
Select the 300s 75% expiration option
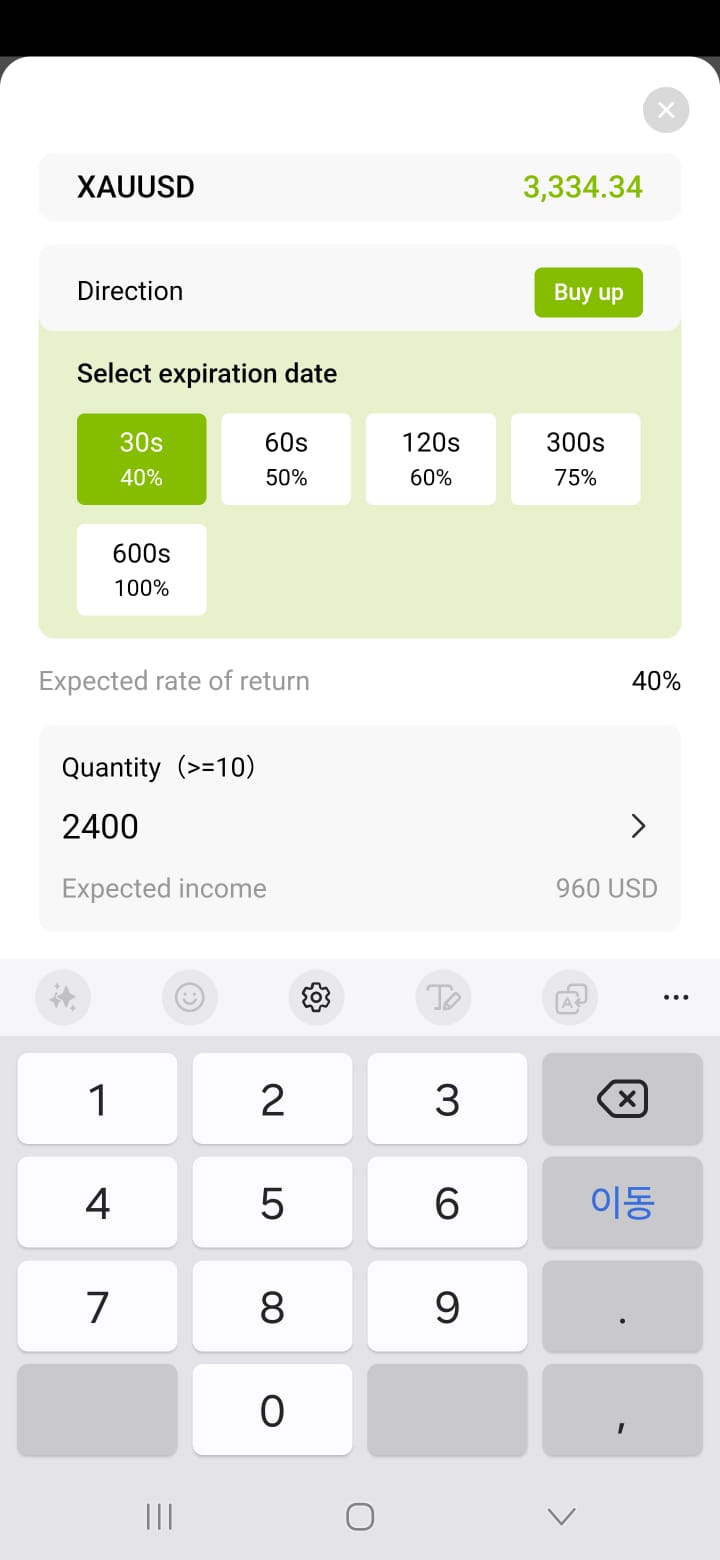(576, 459)
